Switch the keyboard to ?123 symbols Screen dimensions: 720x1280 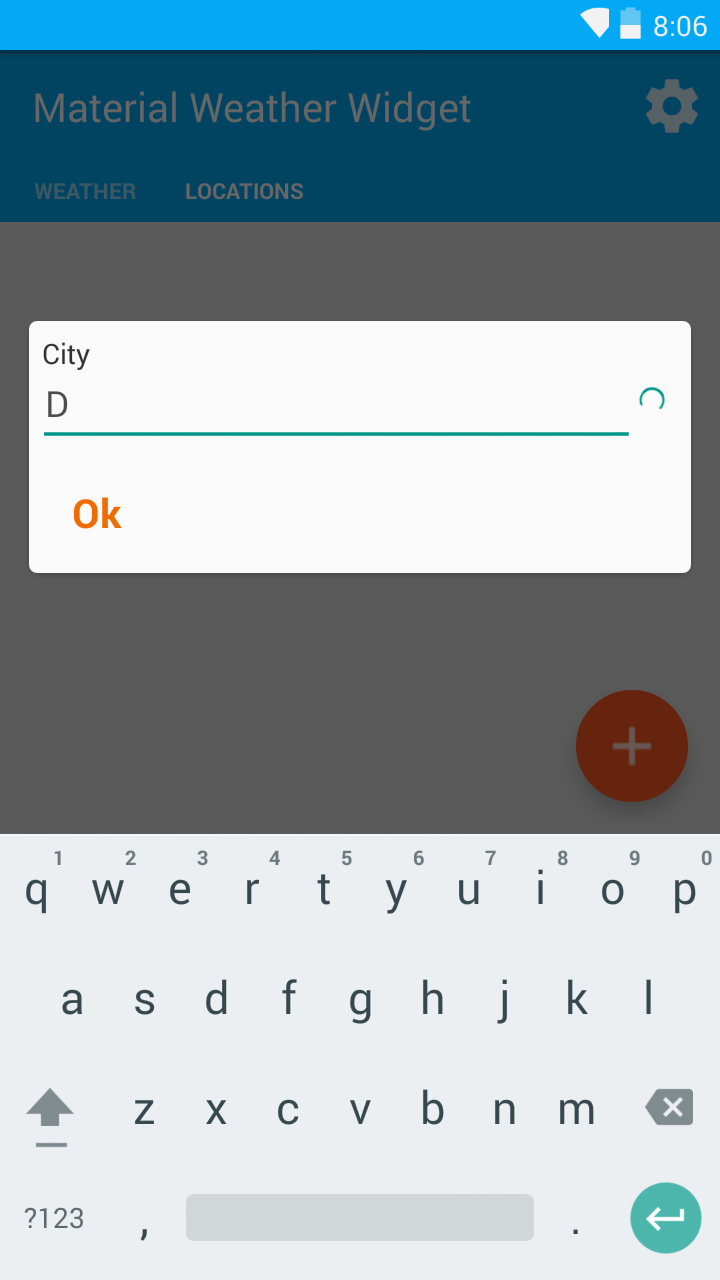(x=54, y=1218)
